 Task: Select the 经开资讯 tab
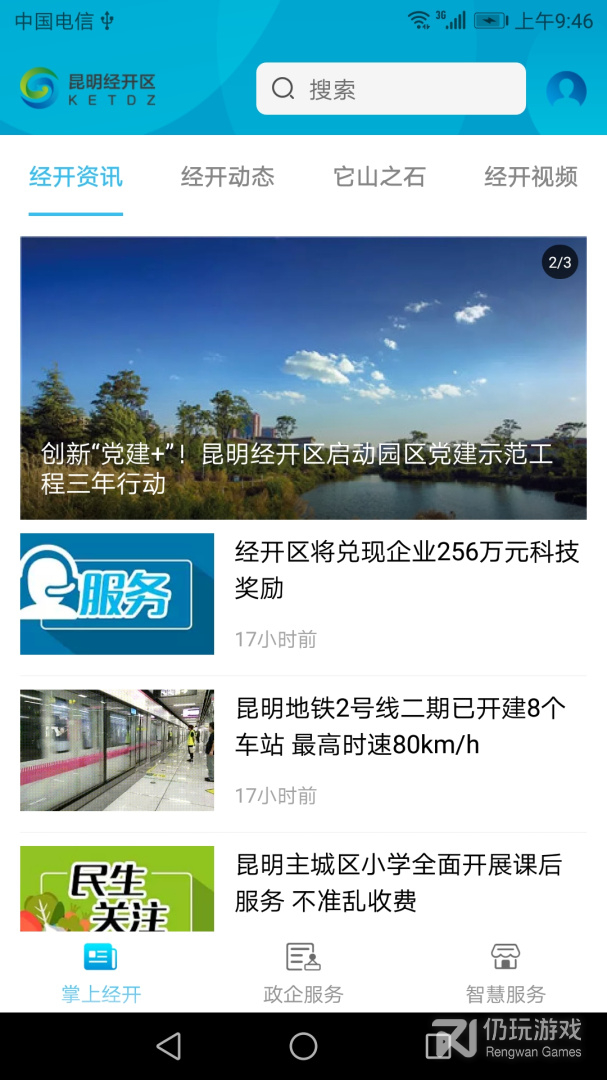[x=76, y=178]
